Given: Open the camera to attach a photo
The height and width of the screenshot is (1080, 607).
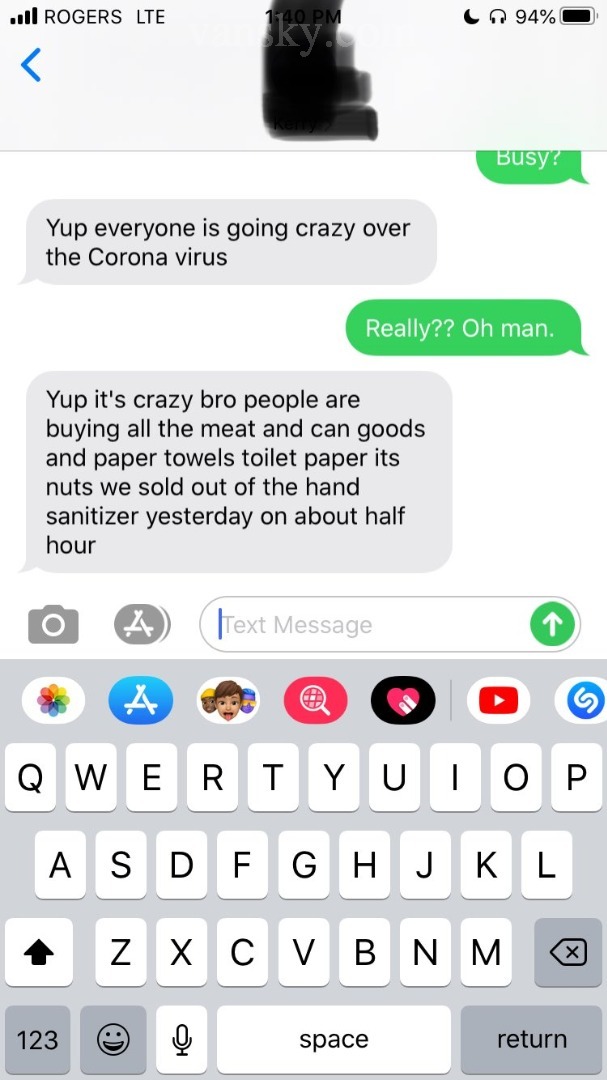Looking at the screenshot, I should click(x=53, y=625).
